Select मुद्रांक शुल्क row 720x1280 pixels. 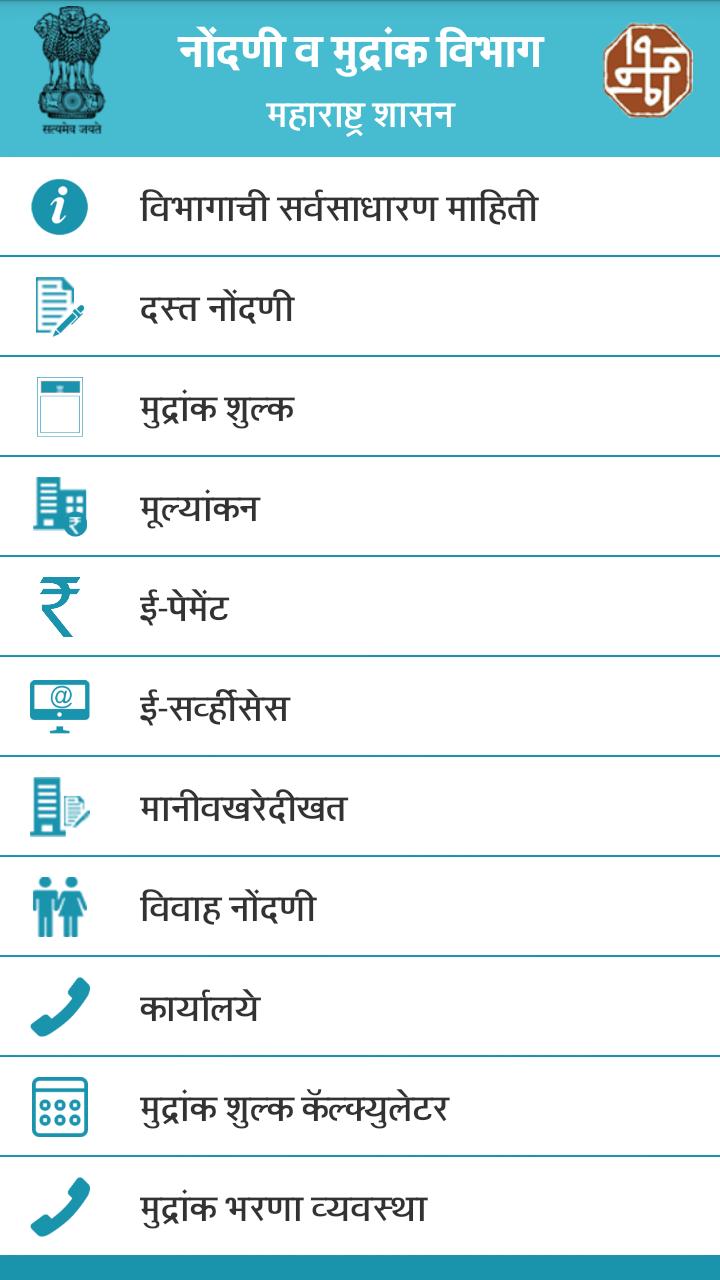217,408
